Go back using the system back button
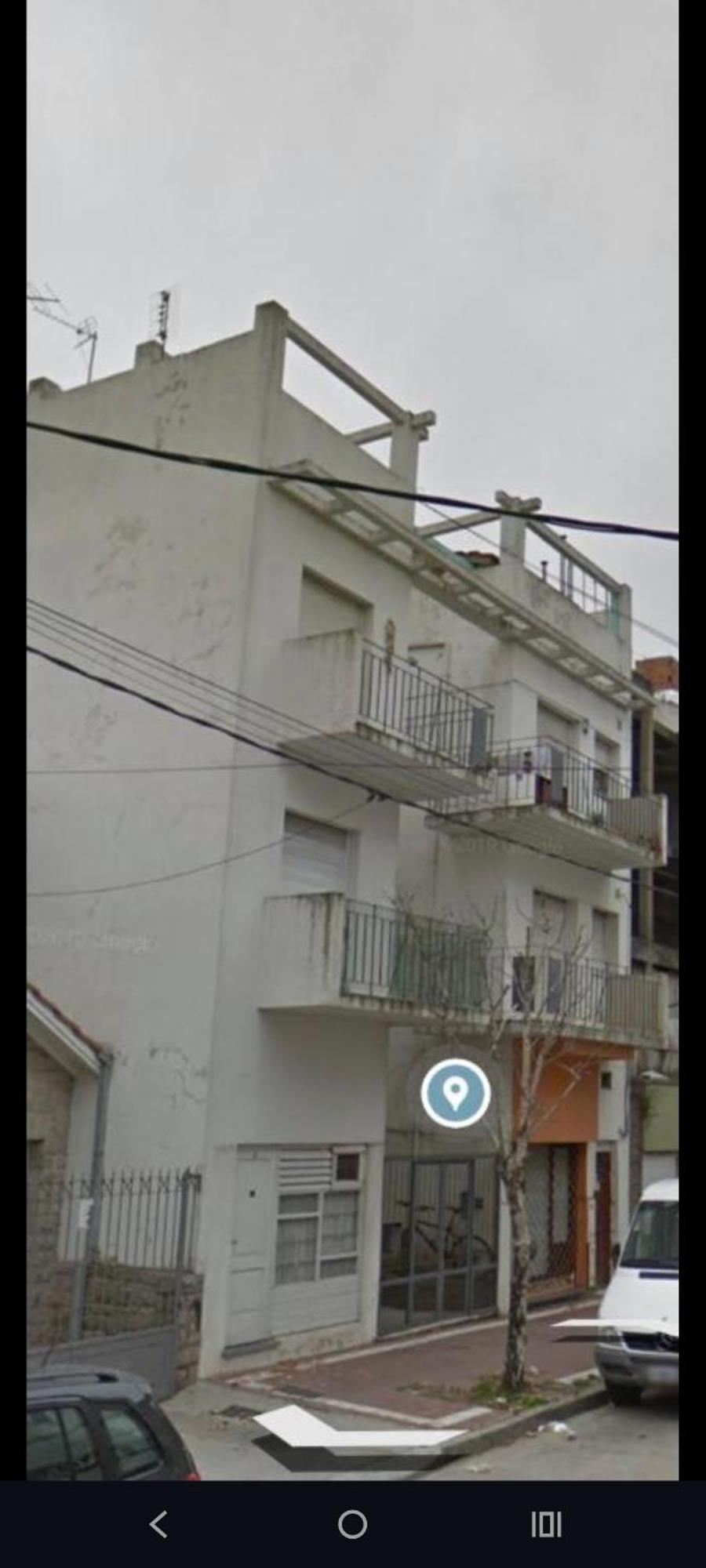The height and width of the screenshot is (1568, 706). 158,1524
